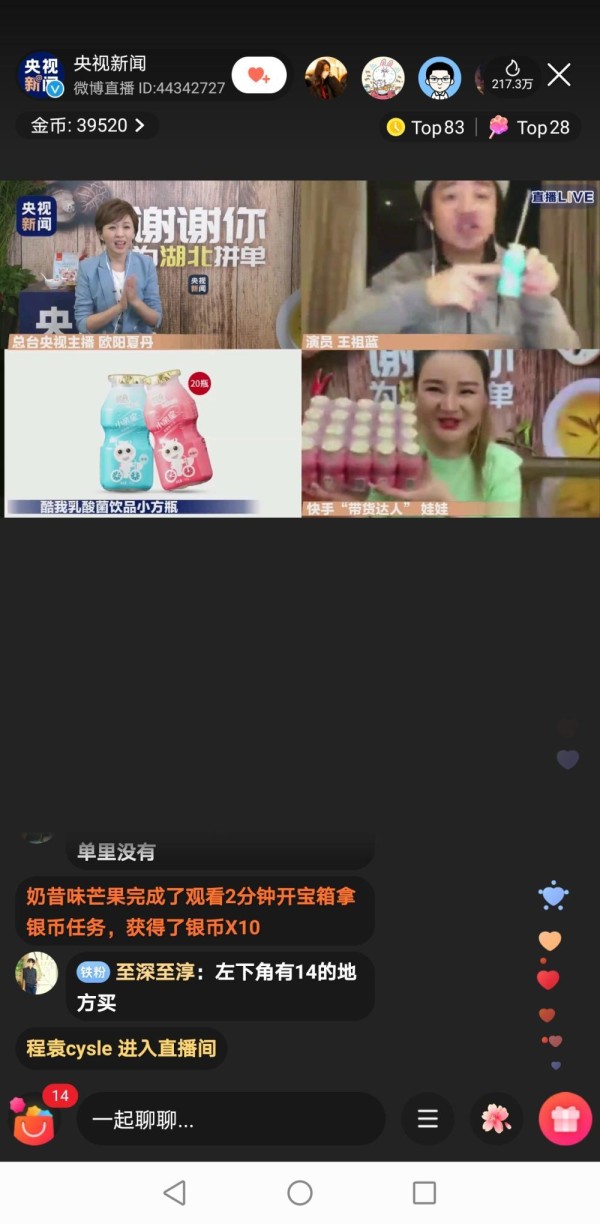Open 至深至淳's avatar in the chat
The image size is (600, 1224).
pos(37,973)
